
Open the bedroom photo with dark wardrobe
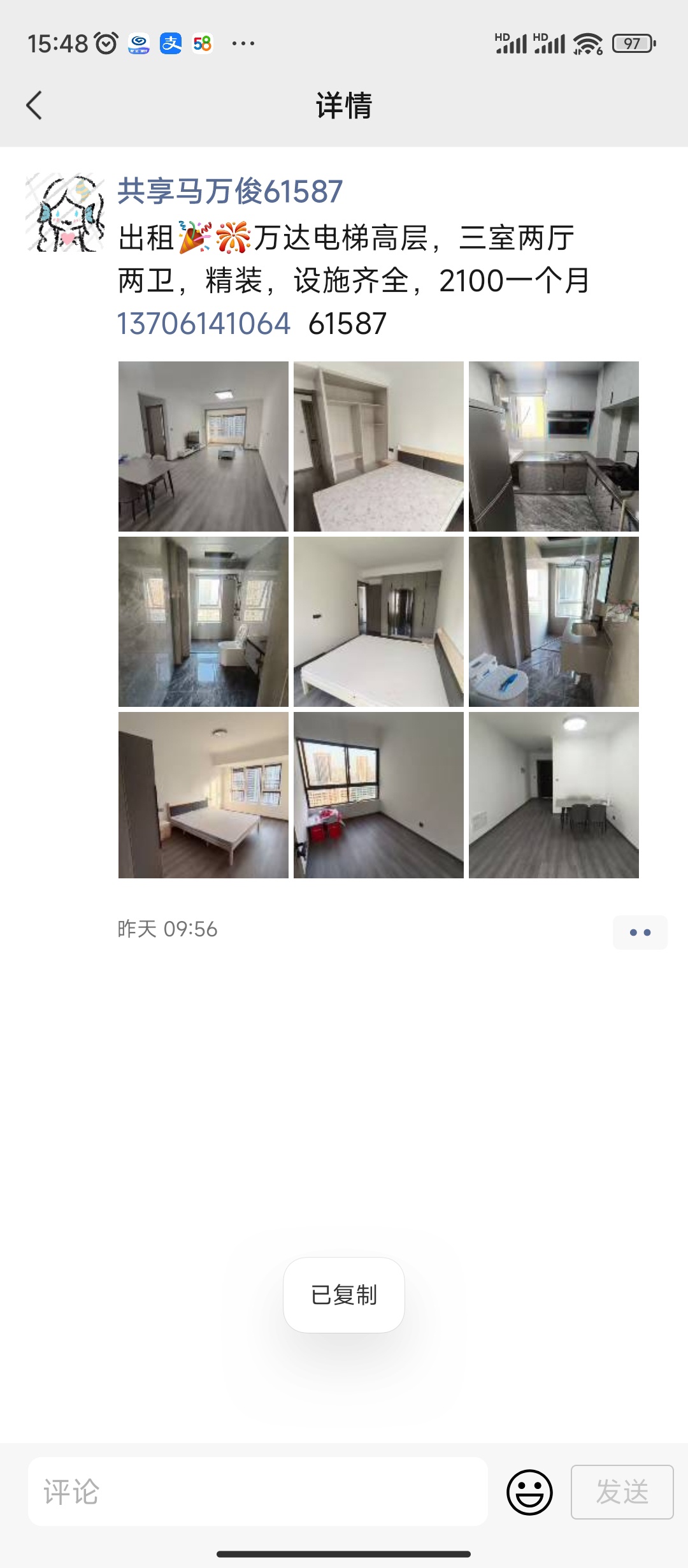click(378, 621)
